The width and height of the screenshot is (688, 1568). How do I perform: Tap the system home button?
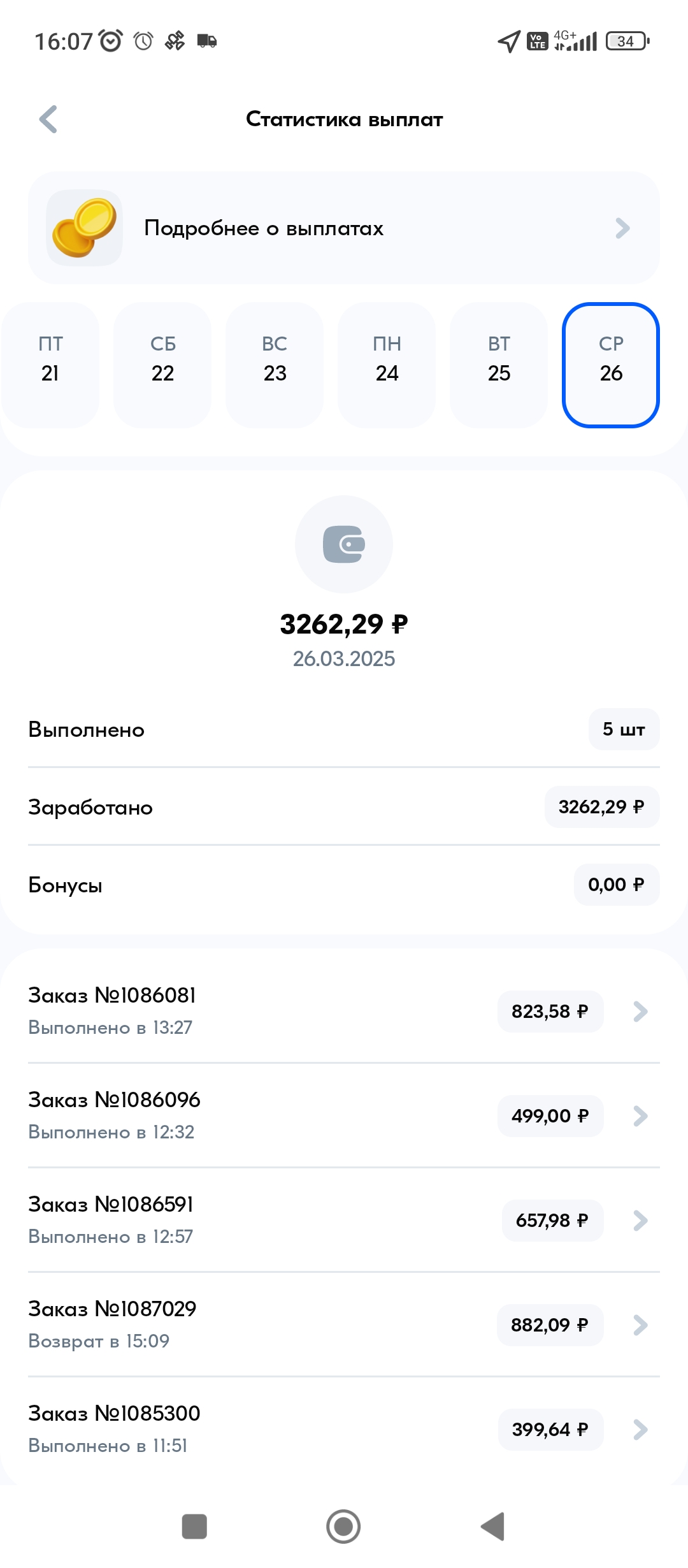(343, 1527)
